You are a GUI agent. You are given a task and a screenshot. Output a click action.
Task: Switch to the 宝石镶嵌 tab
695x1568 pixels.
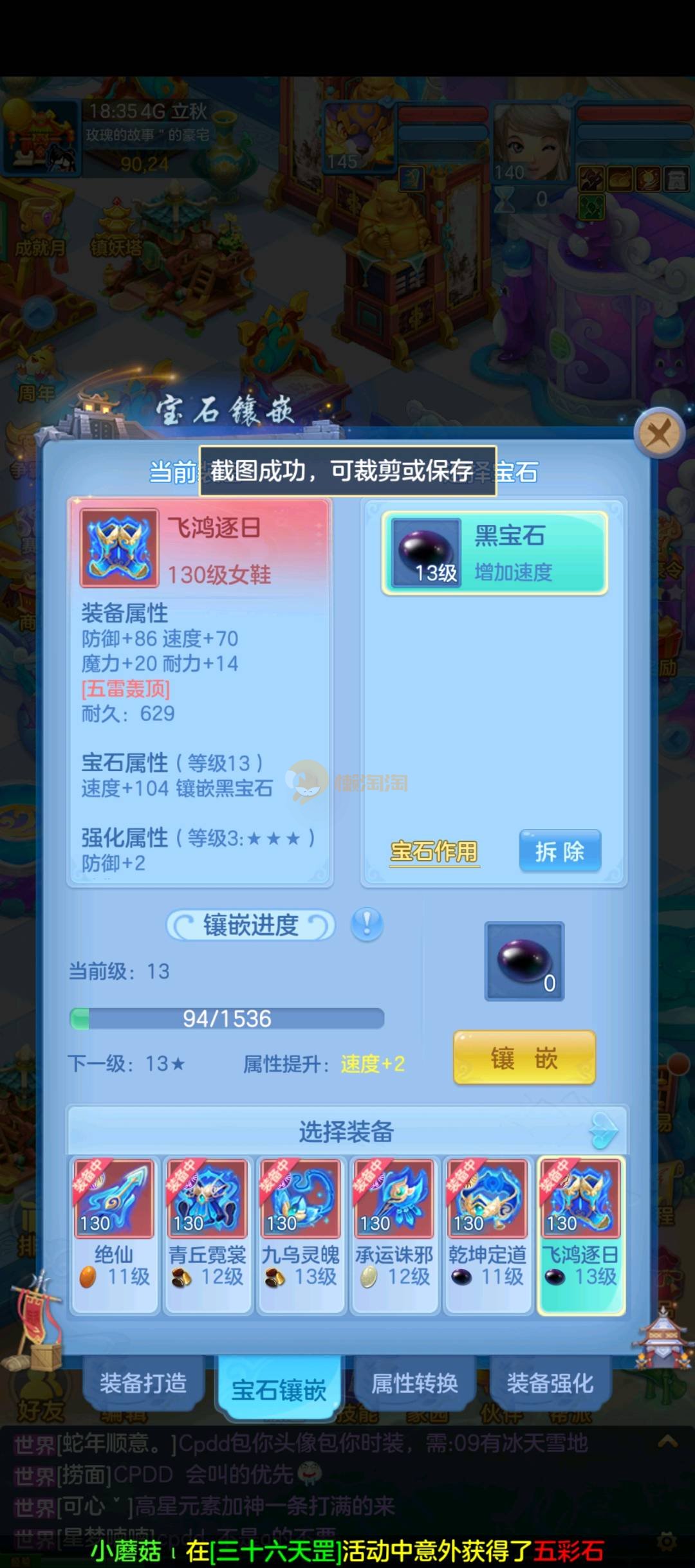(279, 1389)
